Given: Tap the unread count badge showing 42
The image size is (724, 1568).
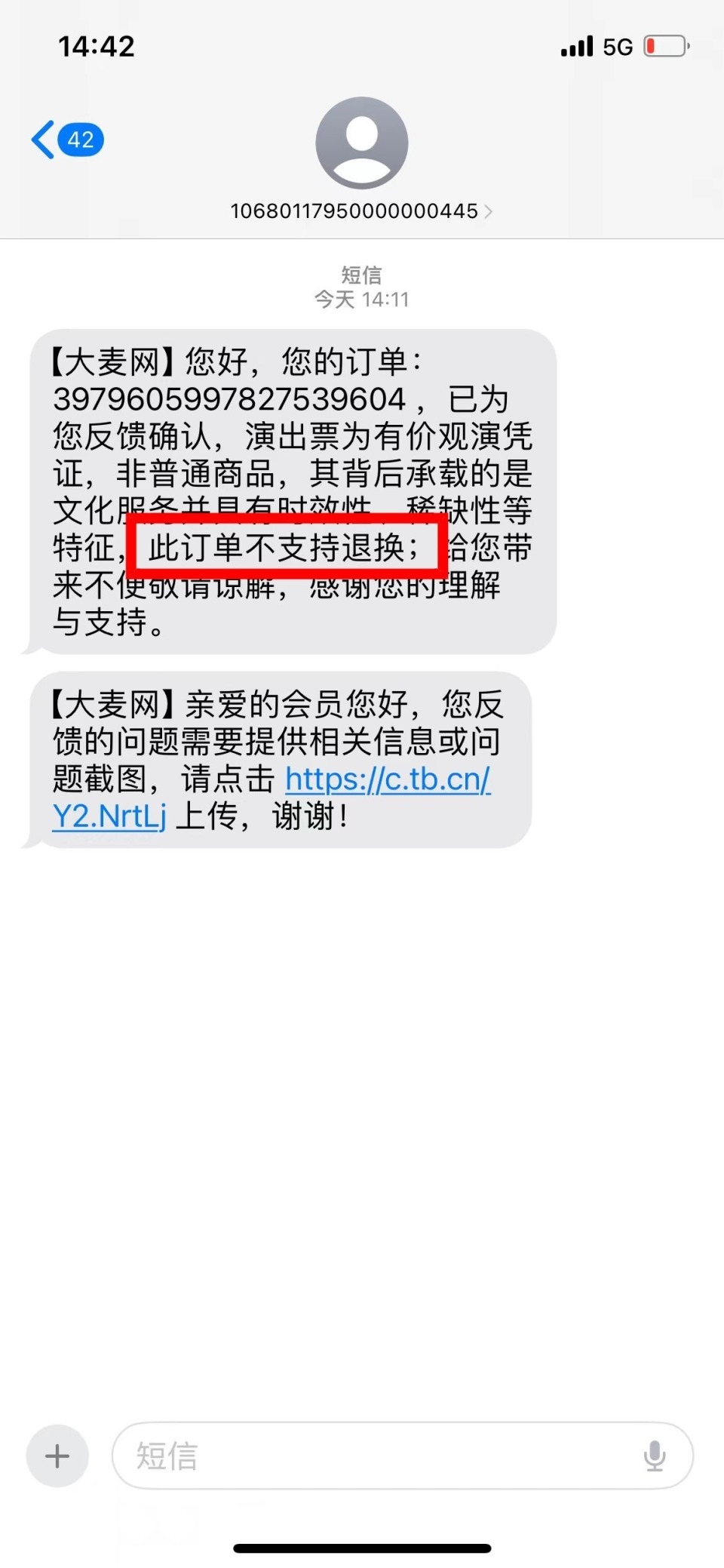Looking at the screenshot, I should coord(79,139).
